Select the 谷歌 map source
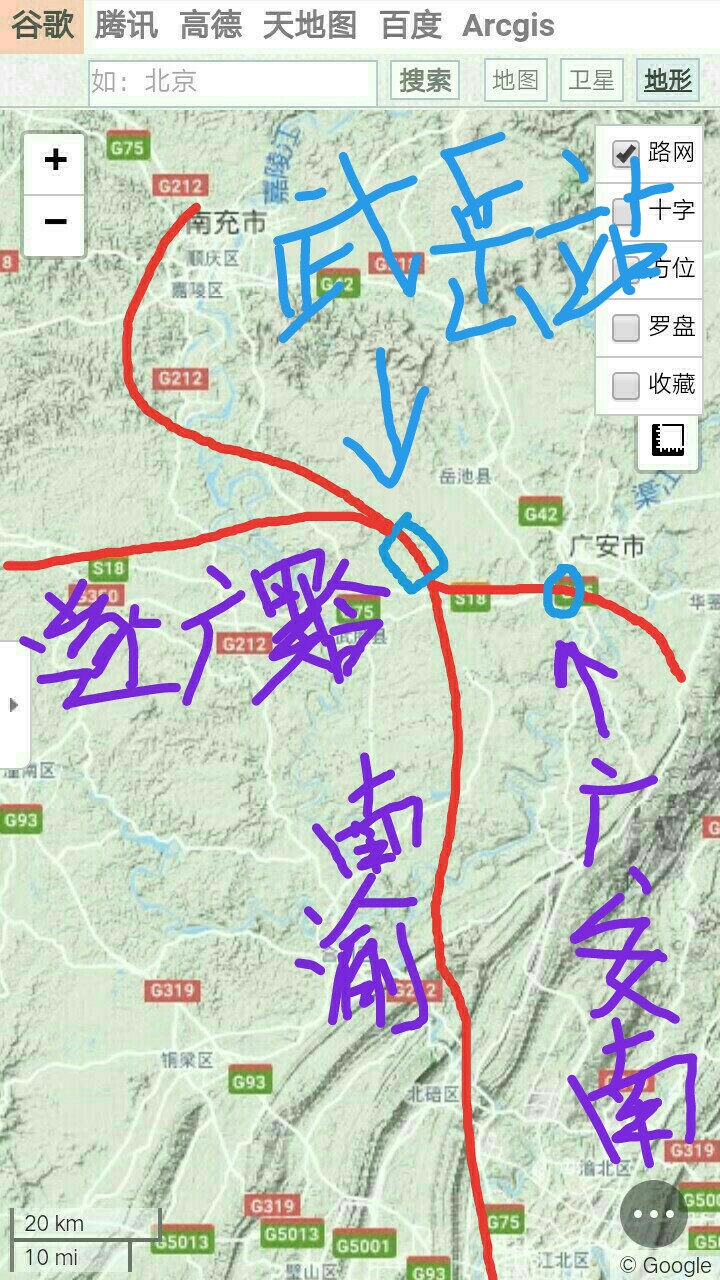Image resolution: width=720 pixels, height=1280 pixels. pos(42,25)
